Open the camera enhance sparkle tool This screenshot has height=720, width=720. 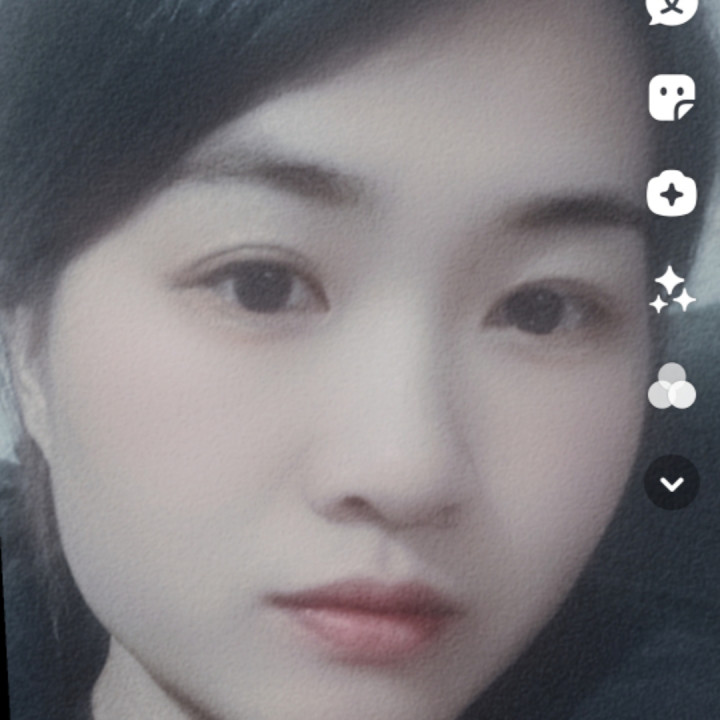[x=671, y=194]
